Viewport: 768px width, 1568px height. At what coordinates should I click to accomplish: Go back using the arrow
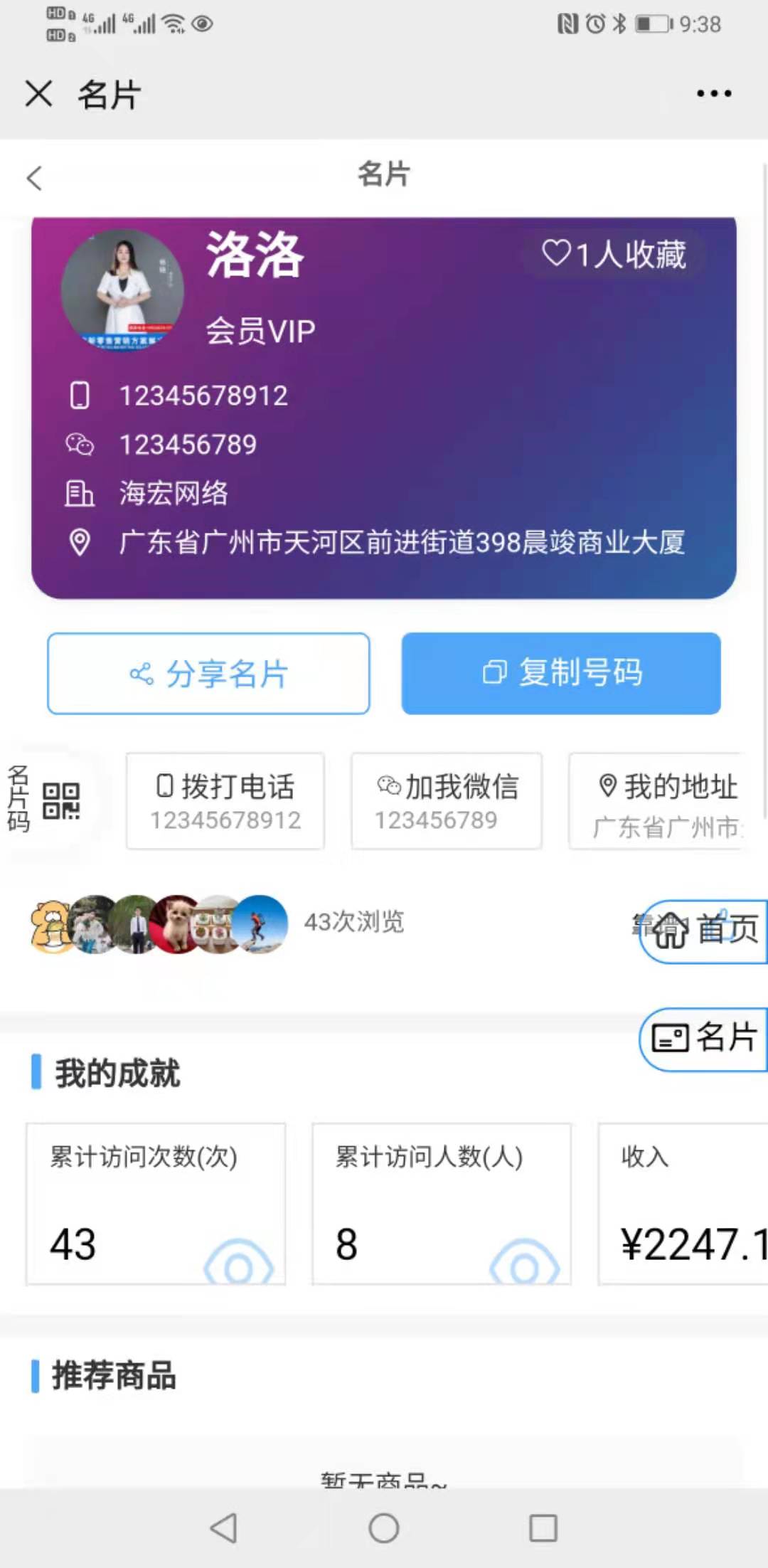[34, 178]
